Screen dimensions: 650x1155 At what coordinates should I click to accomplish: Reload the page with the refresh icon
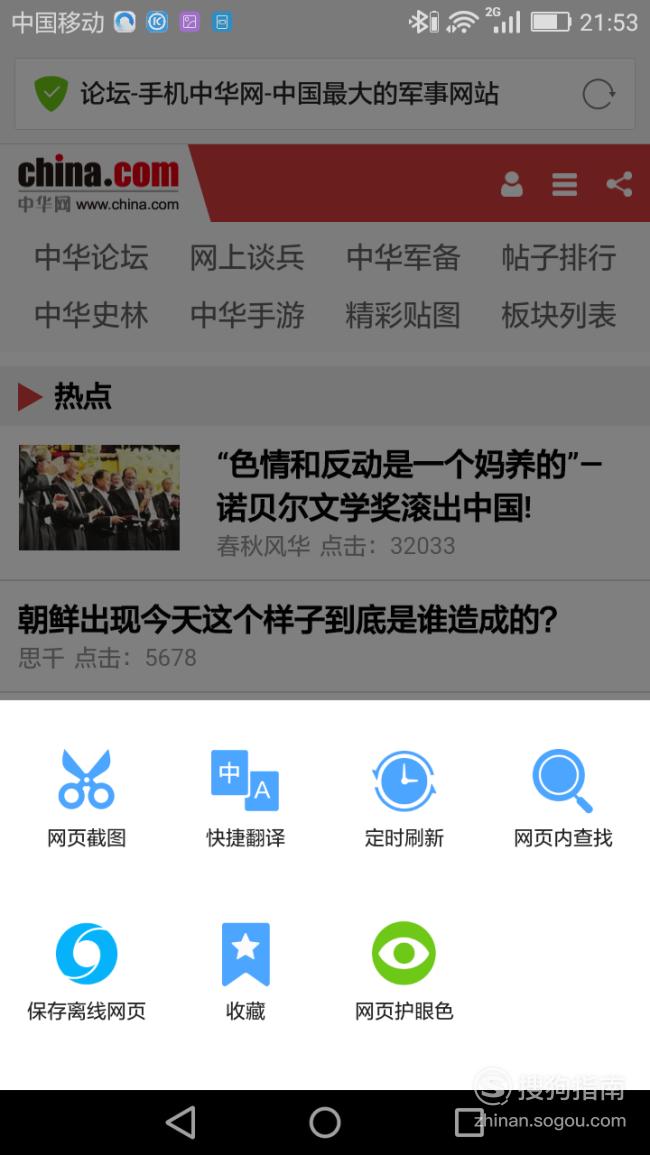coord(598,94)
